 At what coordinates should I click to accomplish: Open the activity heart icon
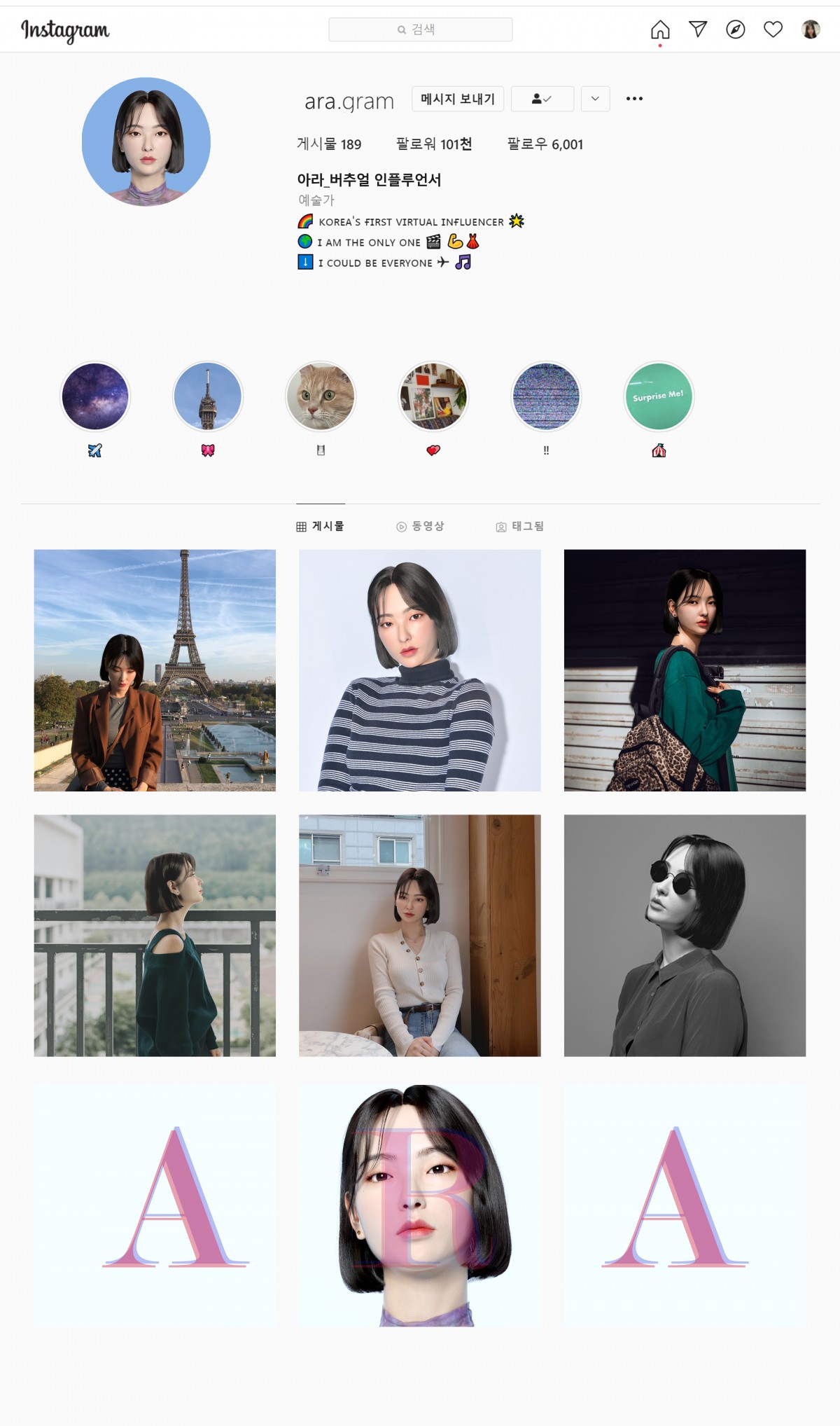pyautogui.click(x=773, y=29)
